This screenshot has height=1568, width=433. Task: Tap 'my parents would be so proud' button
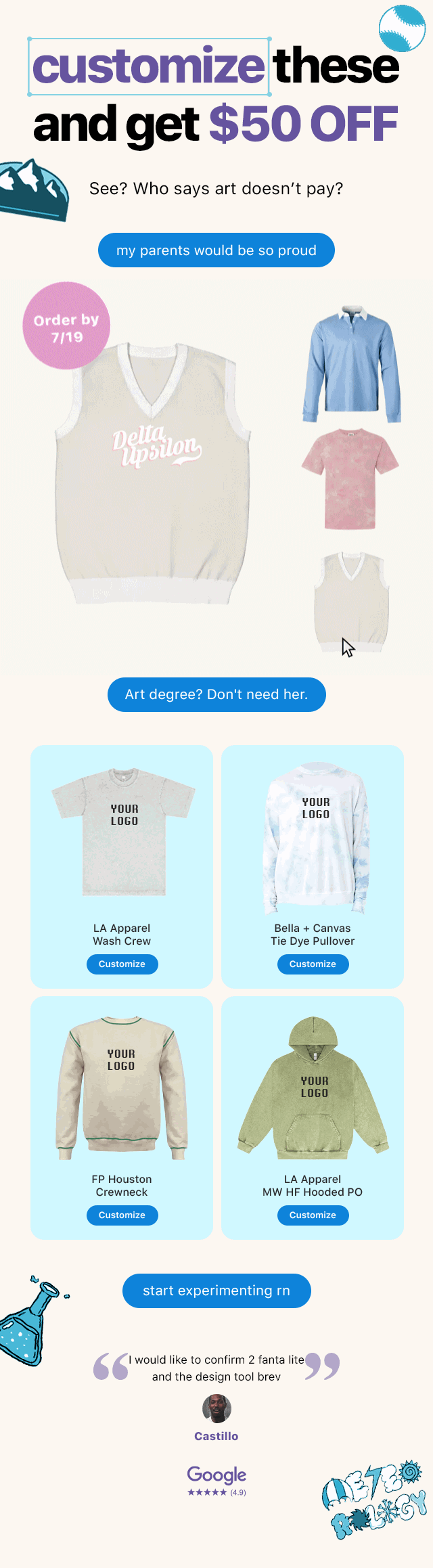click(216, 250)
